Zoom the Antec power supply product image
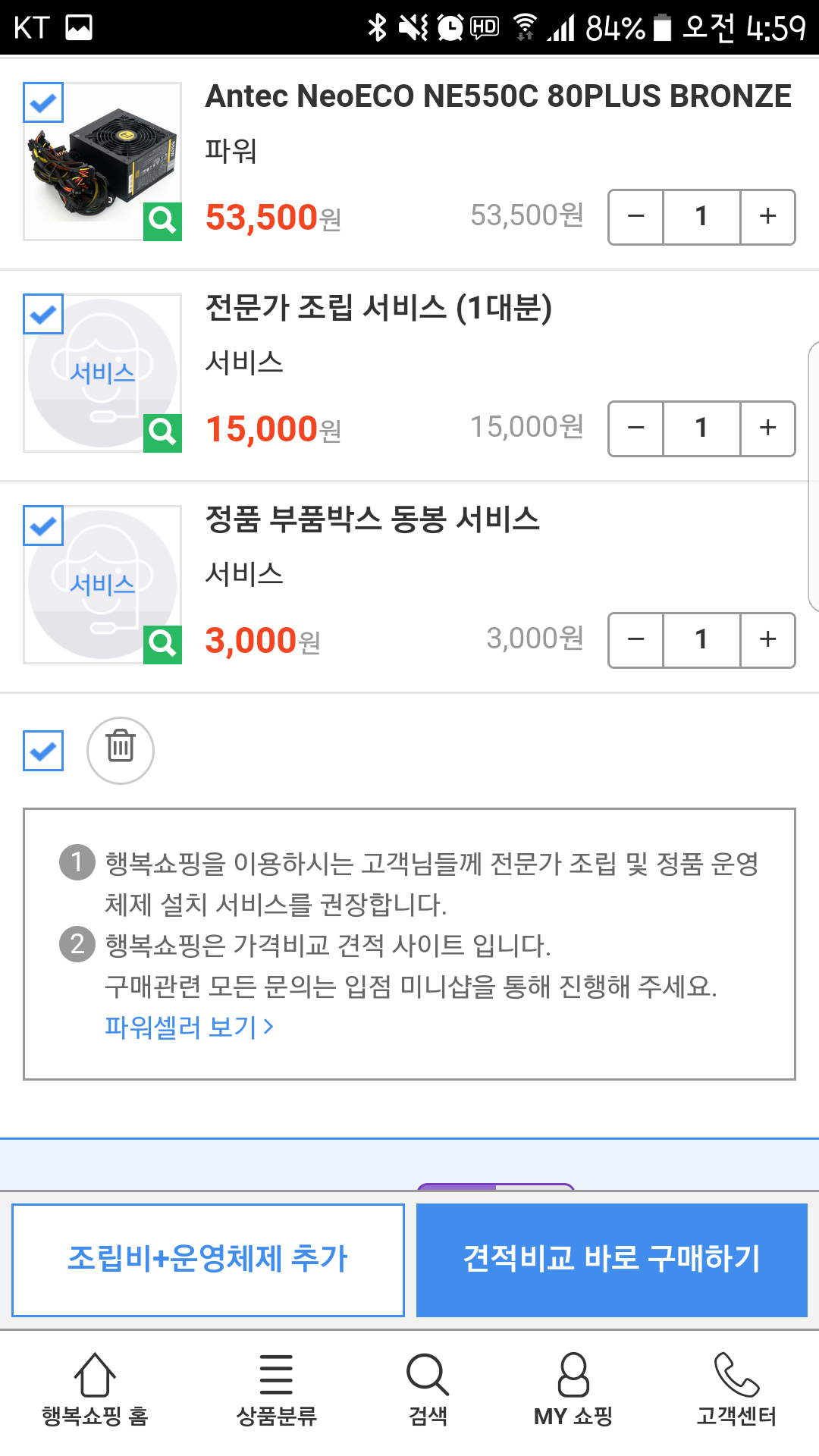 point(162,221)
